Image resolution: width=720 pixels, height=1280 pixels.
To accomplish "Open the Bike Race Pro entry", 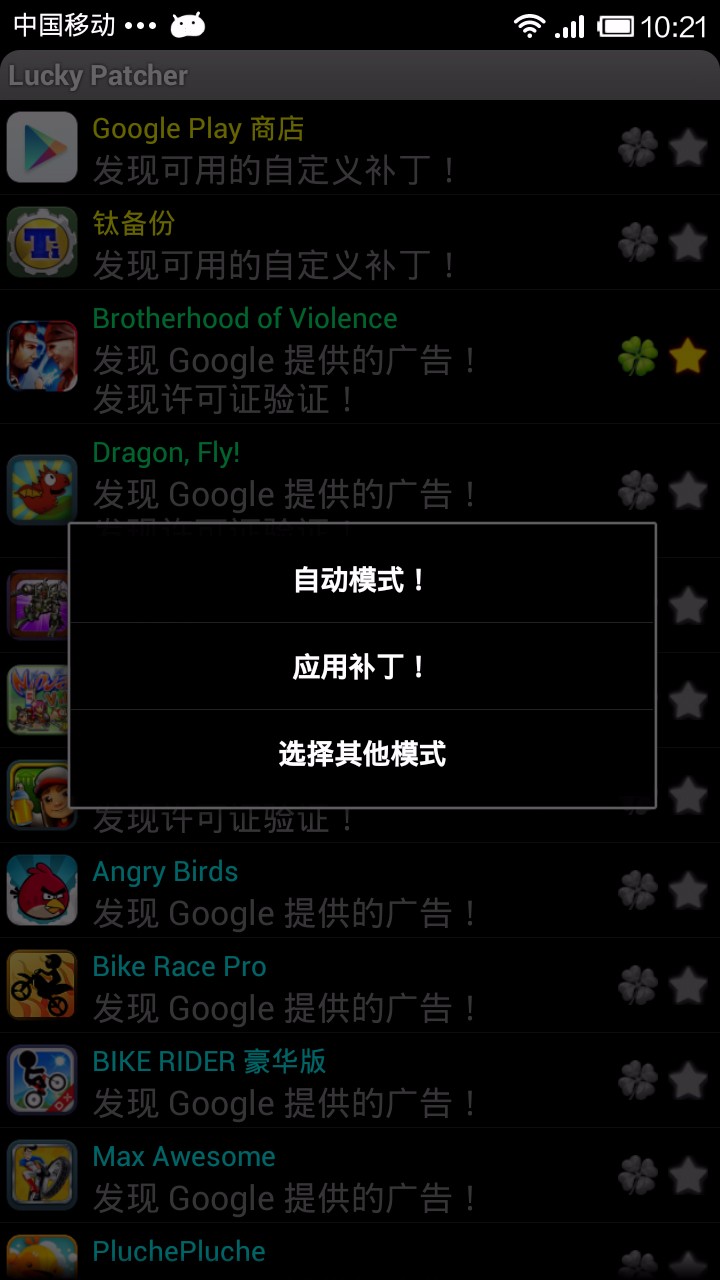I will coord(300,986).
